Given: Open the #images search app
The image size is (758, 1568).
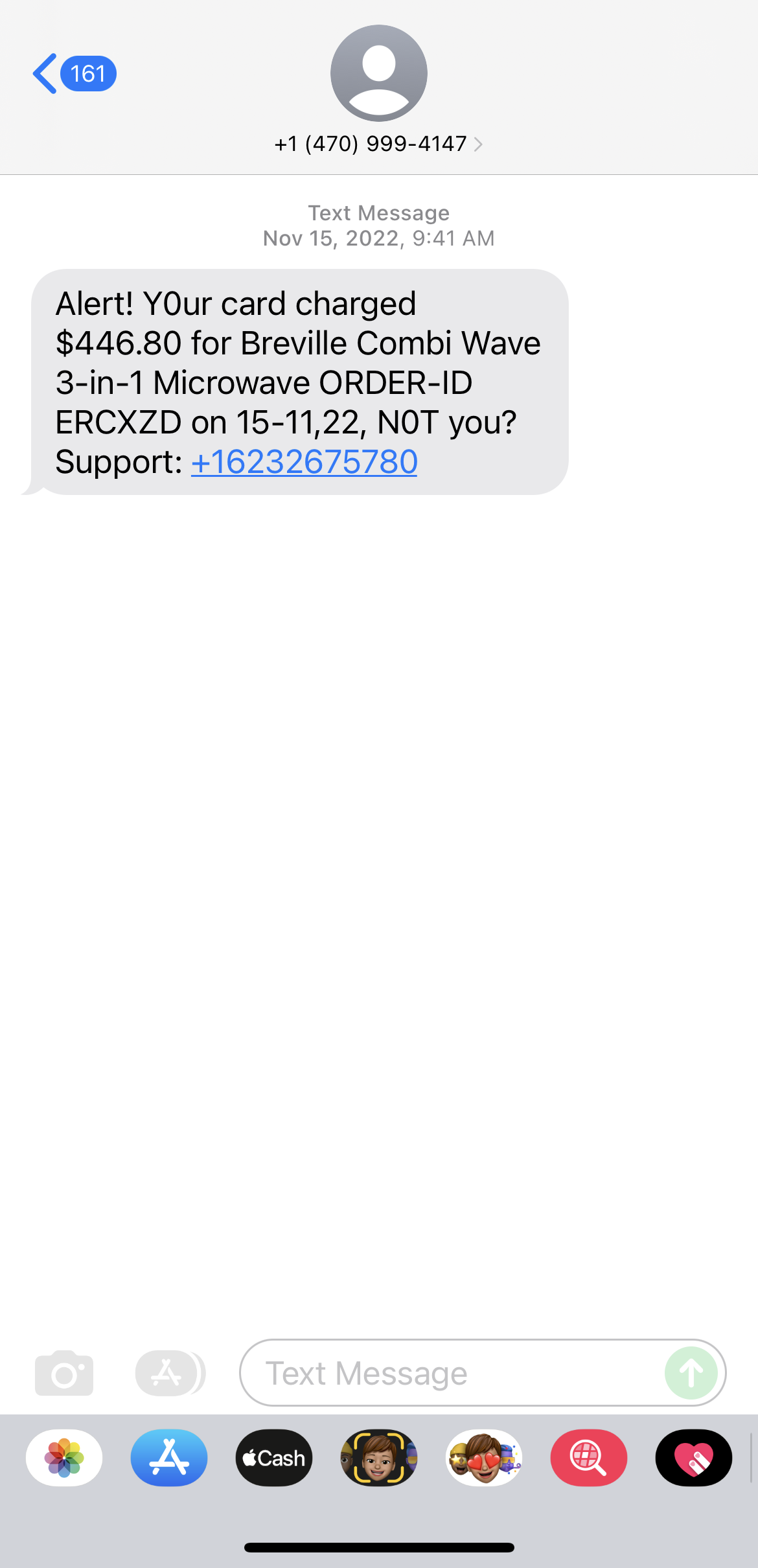Looking at the screenshot, I should tap(589, 1458).
